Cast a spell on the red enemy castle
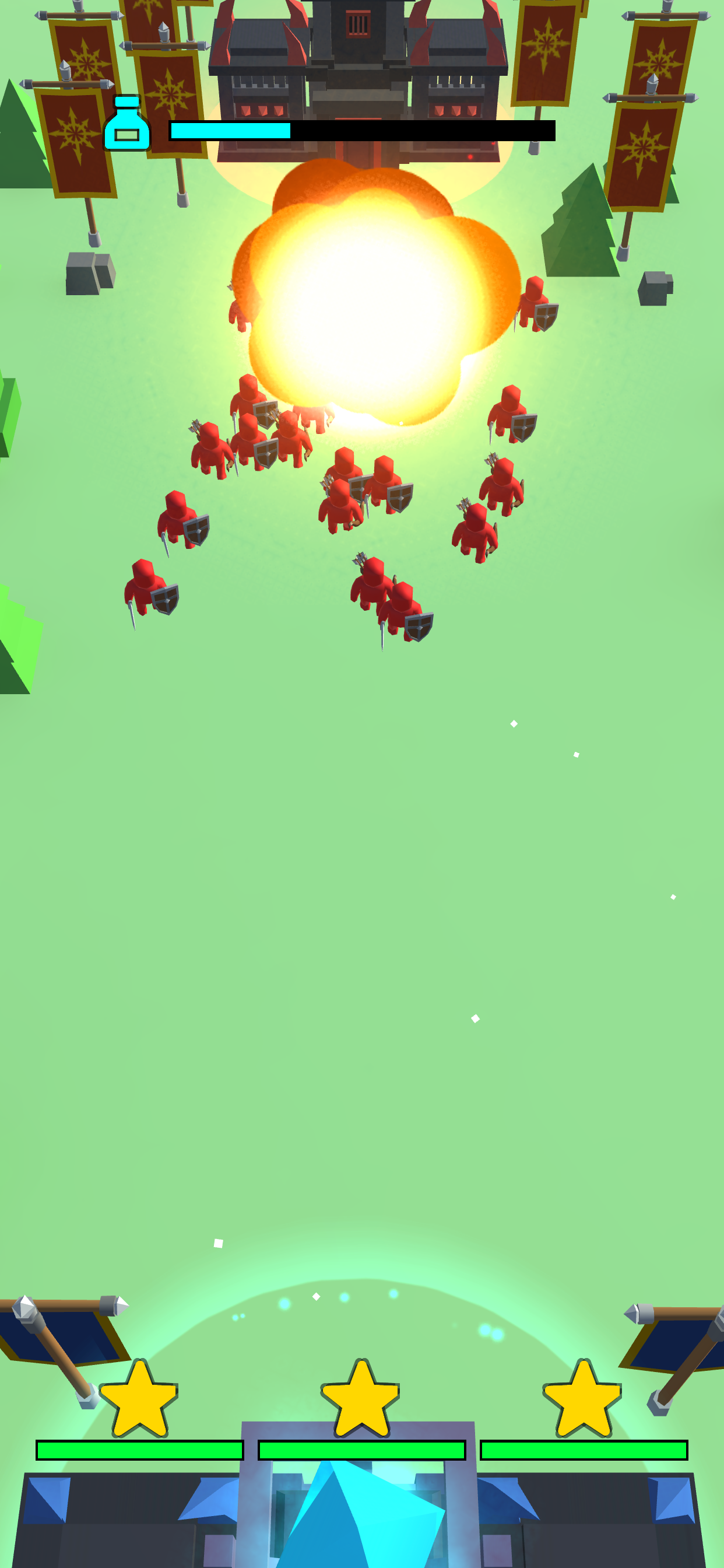 [x=358, y=67]
